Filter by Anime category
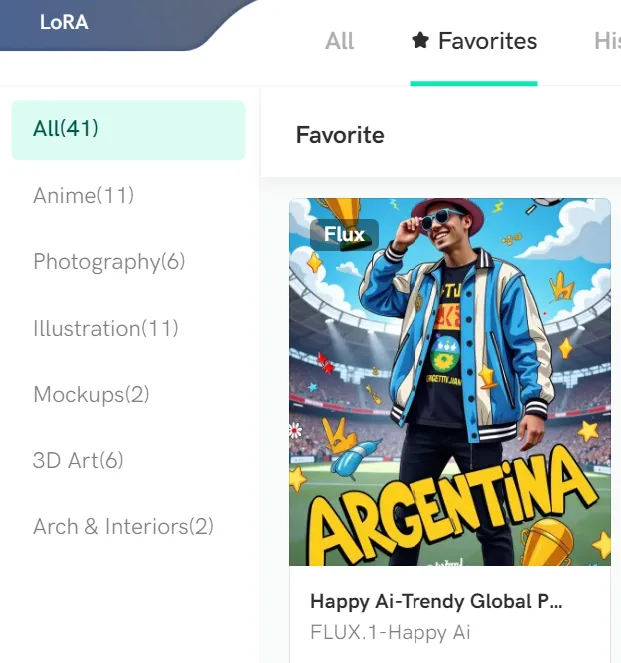Viewport: 621px width, 663px height. coord(84,195)
